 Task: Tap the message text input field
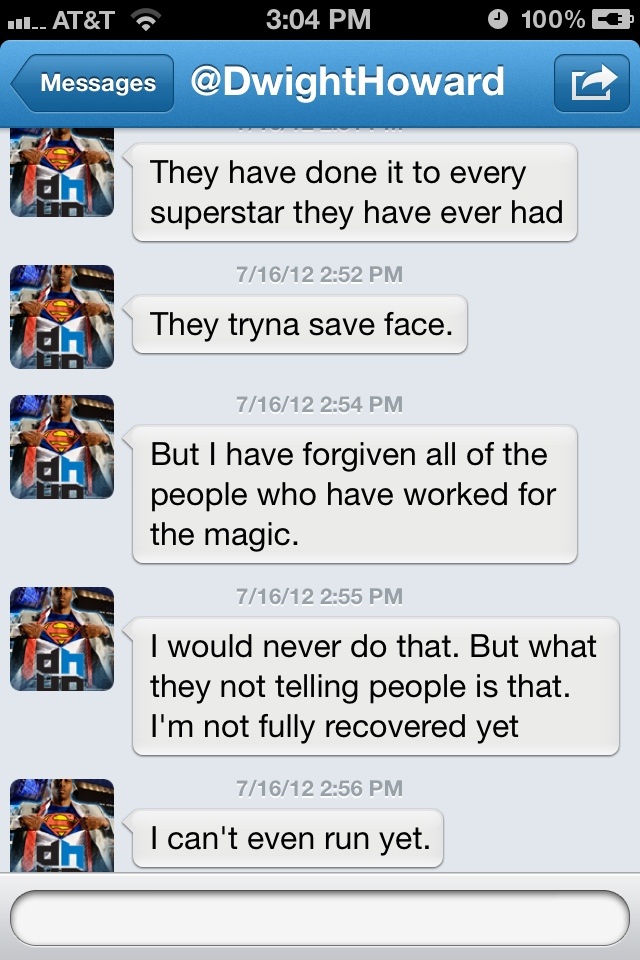(320, 918)
